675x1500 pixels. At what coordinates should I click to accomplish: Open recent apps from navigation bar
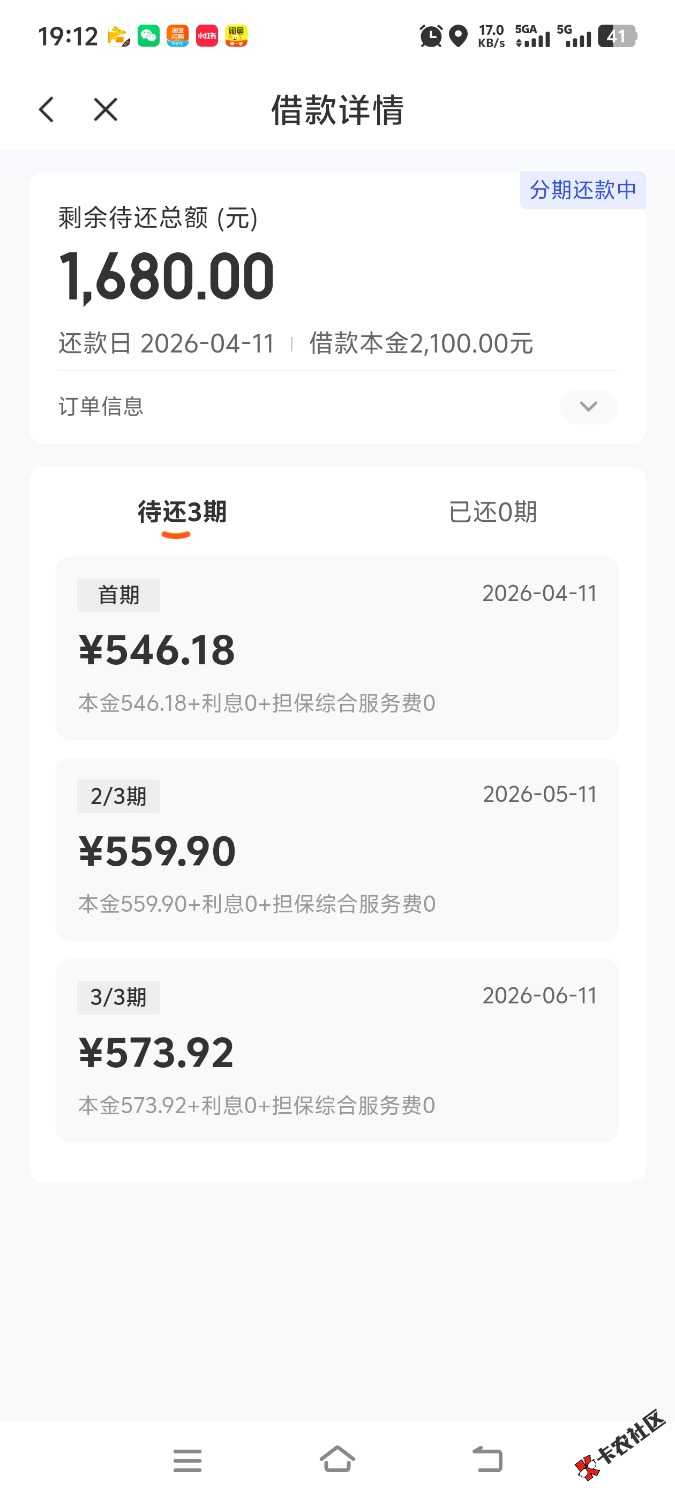(x=187, y=1460)
